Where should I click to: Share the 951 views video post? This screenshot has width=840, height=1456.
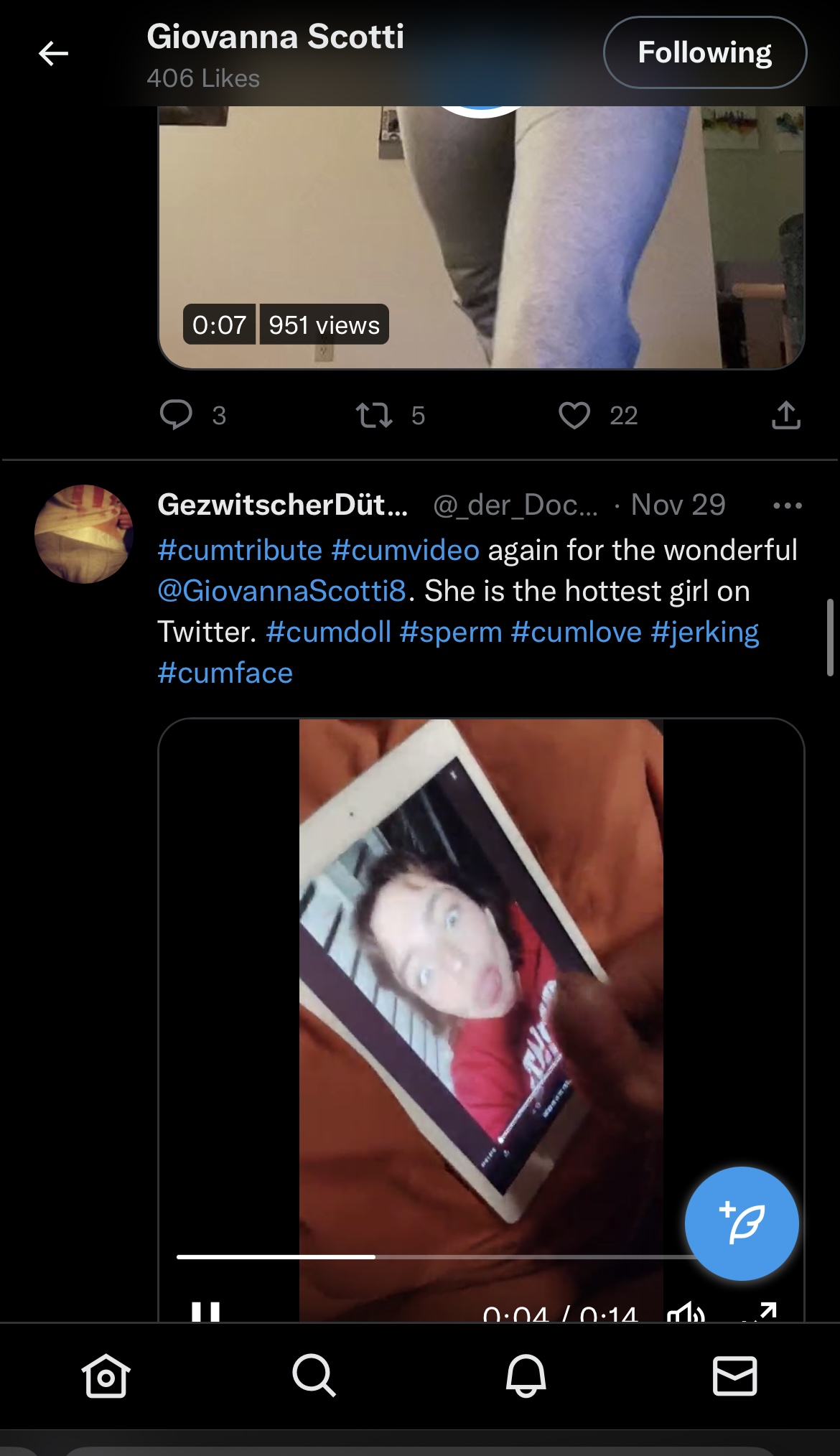(x=786, y=415)
